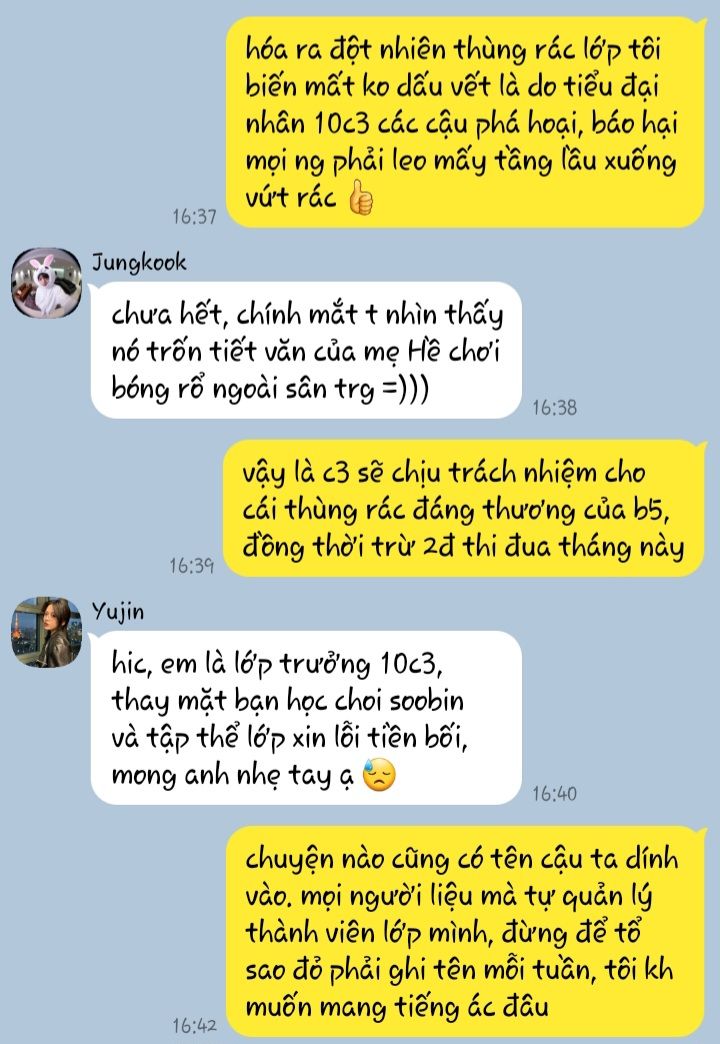Viewport: 720px width, 1044px height.
Task: Open Jungkook's profile picture
Action: pyautogui.click(x=45, y=282)
